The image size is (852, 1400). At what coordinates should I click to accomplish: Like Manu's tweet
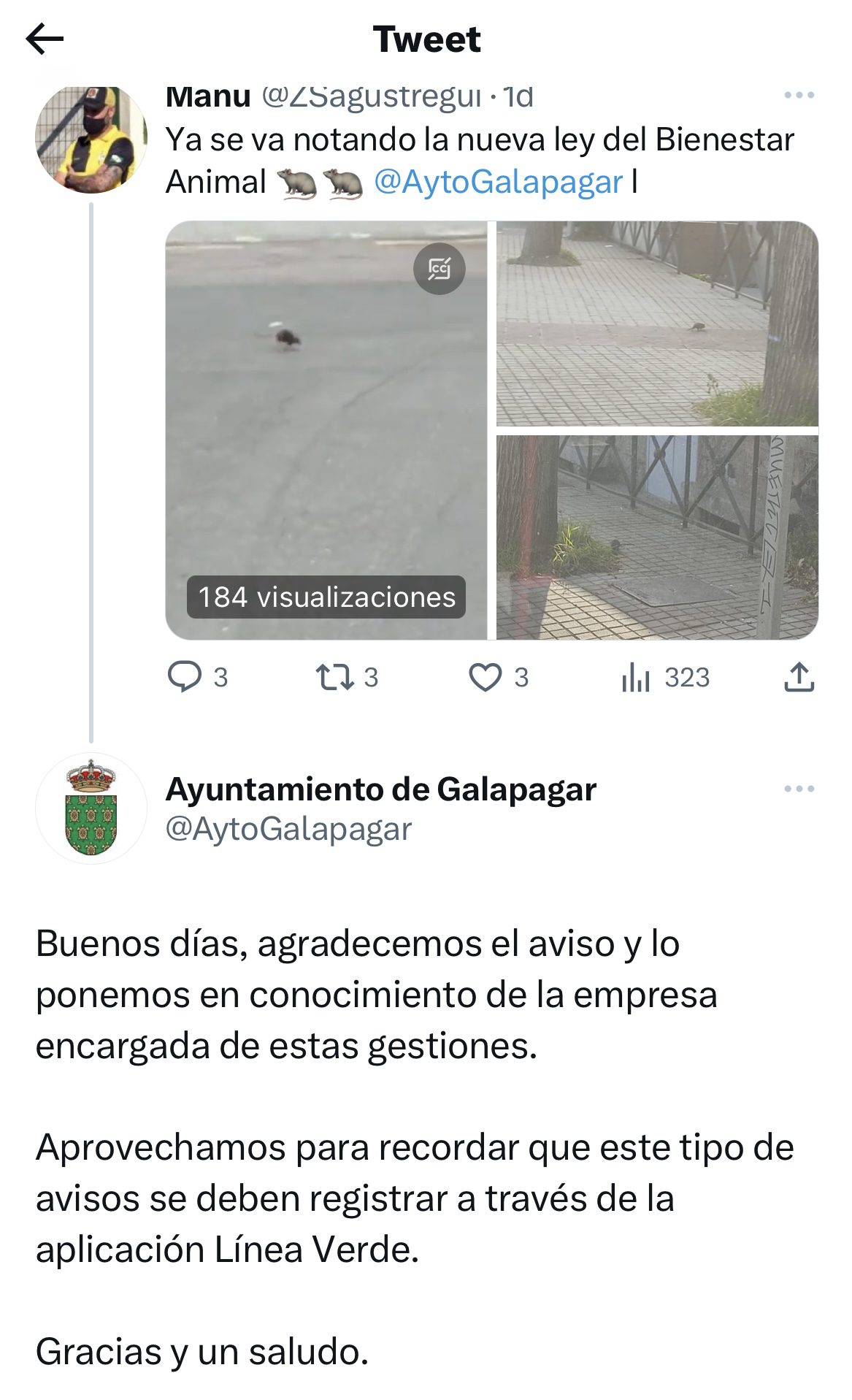coord(486,677)
